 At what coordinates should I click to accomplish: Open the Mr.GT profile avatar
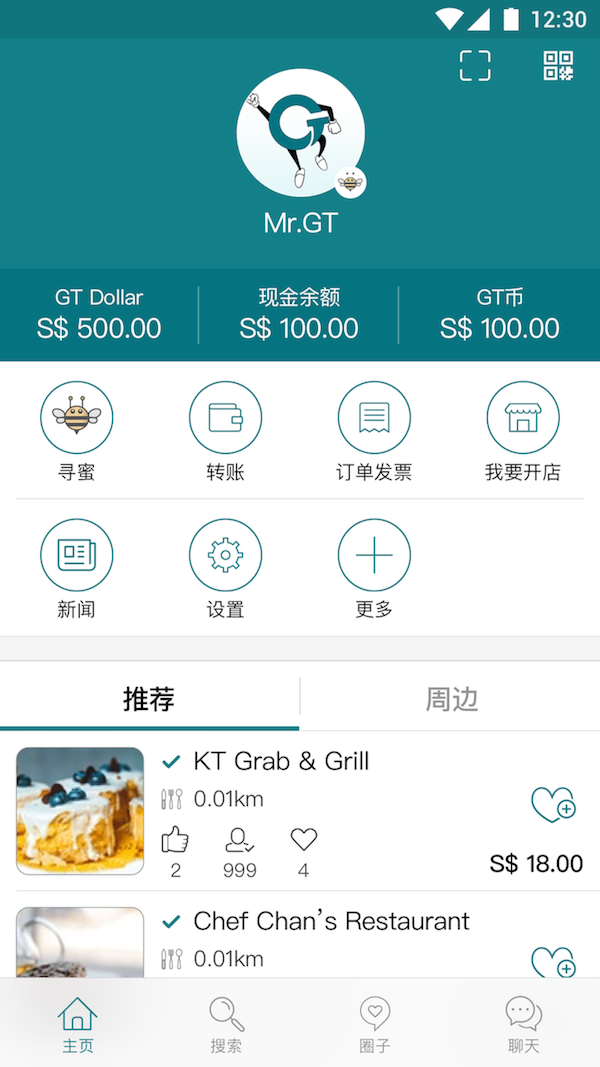point(300,133)
